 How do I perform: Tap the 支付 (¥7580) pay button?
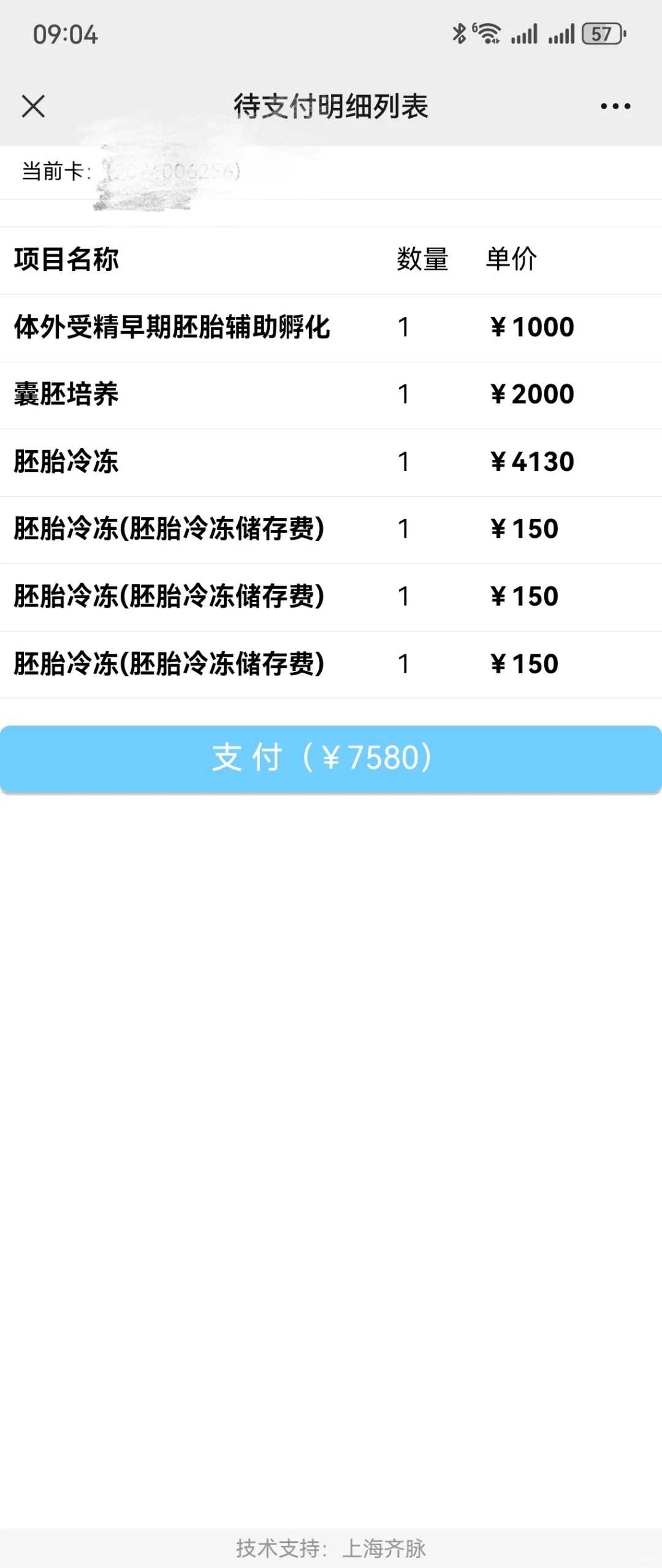click(x=331, y=758)
